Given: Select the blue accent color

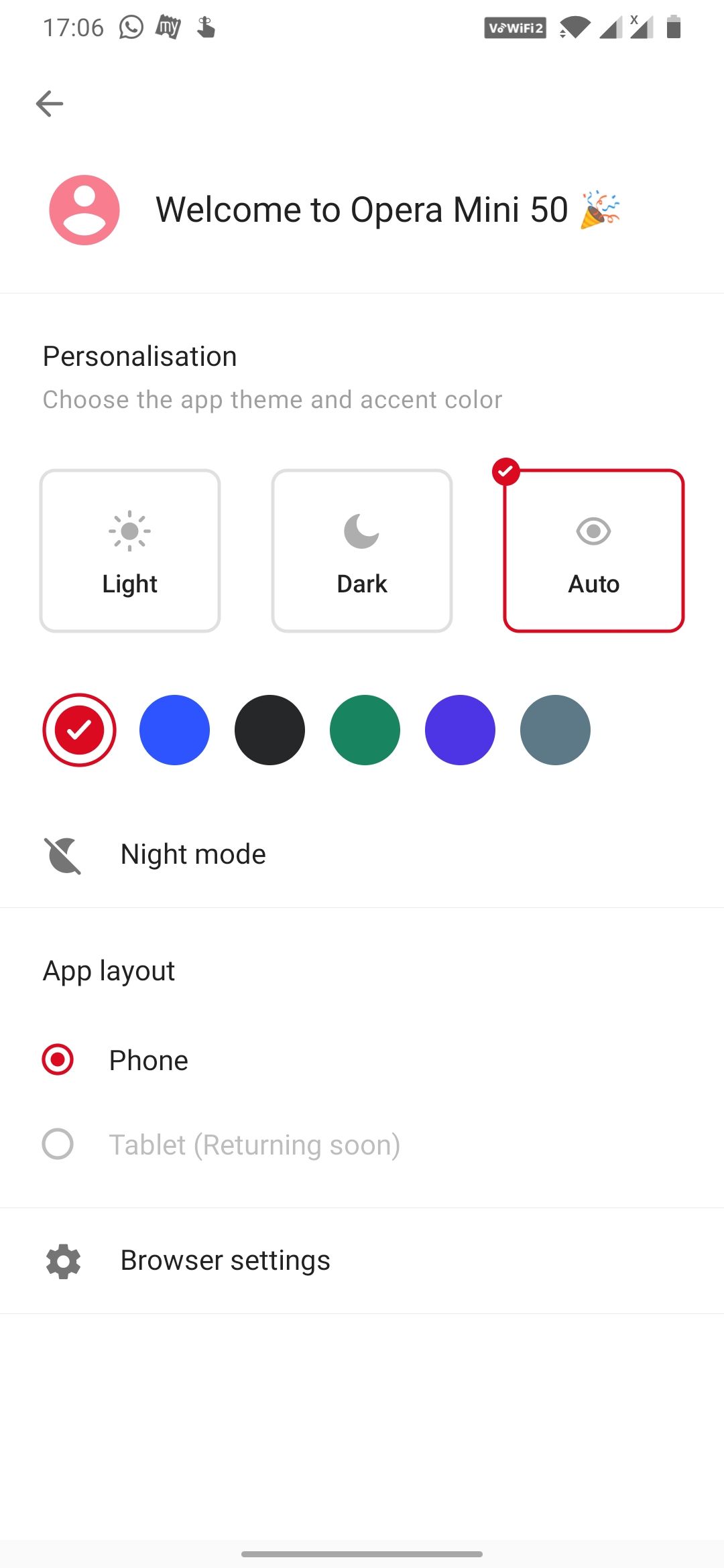Looking at the screenshot, I should [174, 730].
